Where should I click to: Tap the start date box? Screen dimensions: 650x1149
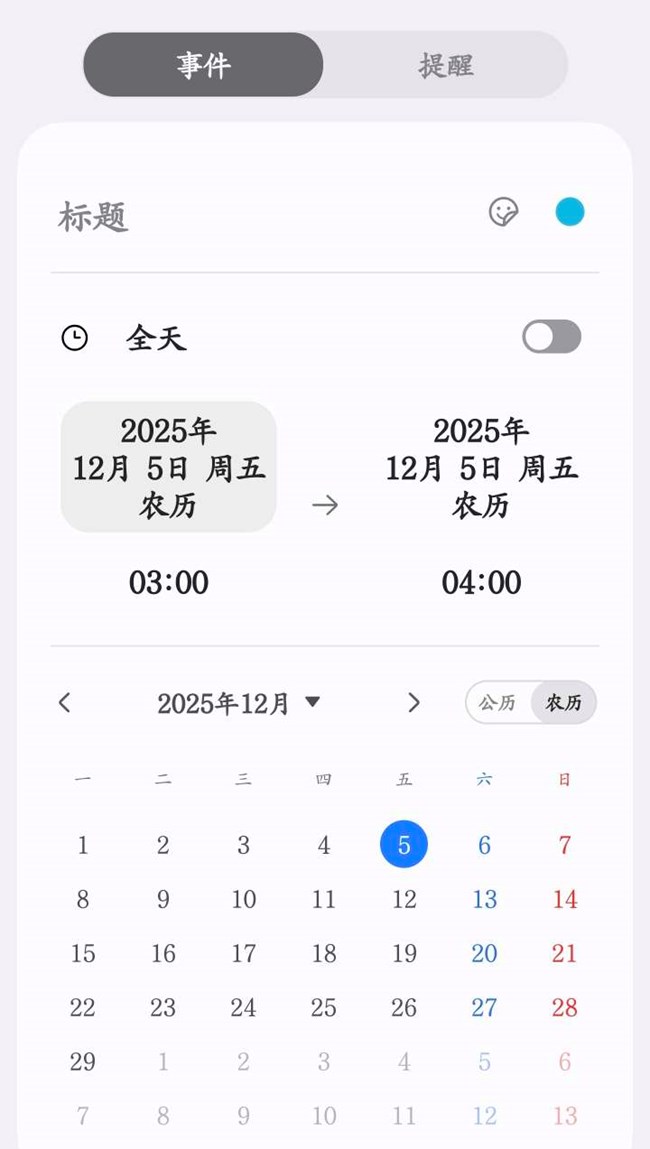pos(169,467)
